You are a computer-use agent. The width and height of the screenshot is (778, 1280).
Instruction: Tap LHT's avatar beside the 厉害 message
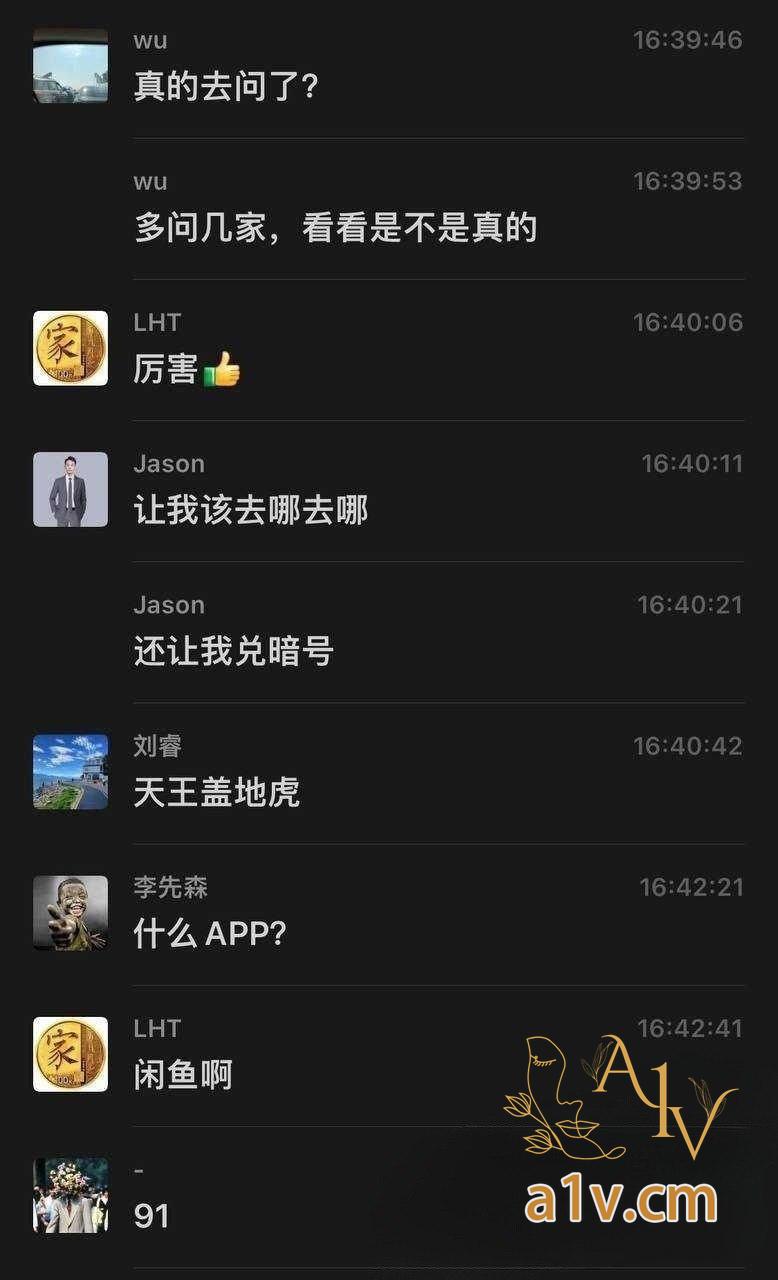(70, 348)
